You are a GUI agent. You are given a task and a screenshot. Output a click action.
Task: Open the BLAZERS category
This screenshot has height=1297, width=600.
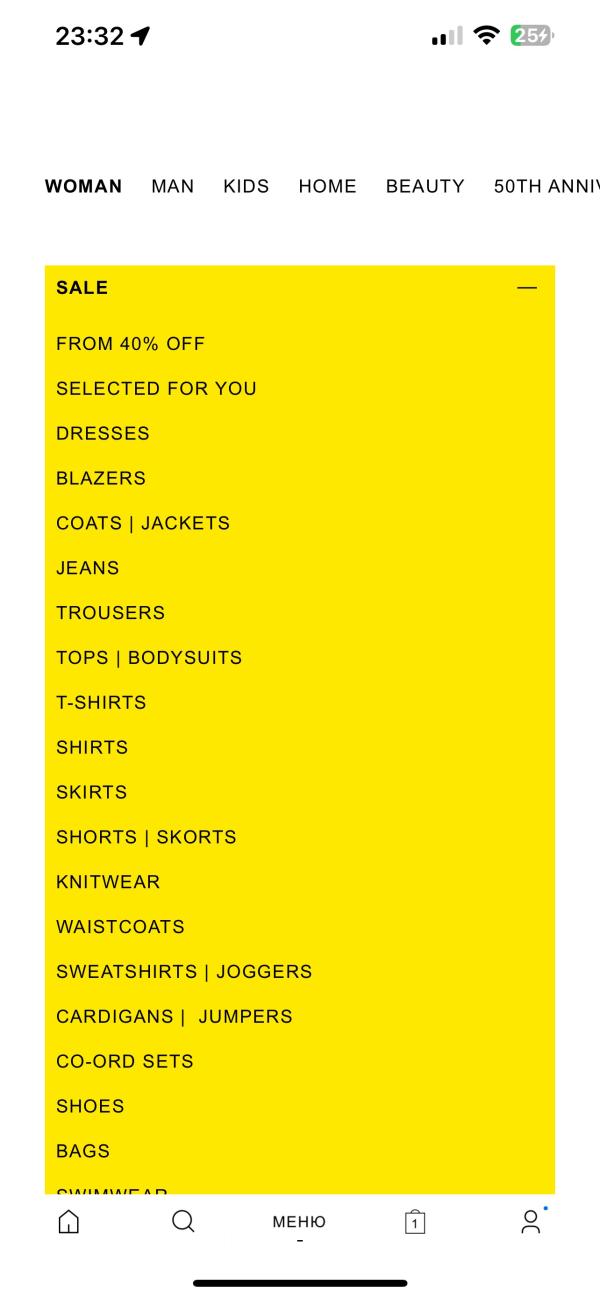(x=101, y=479)
